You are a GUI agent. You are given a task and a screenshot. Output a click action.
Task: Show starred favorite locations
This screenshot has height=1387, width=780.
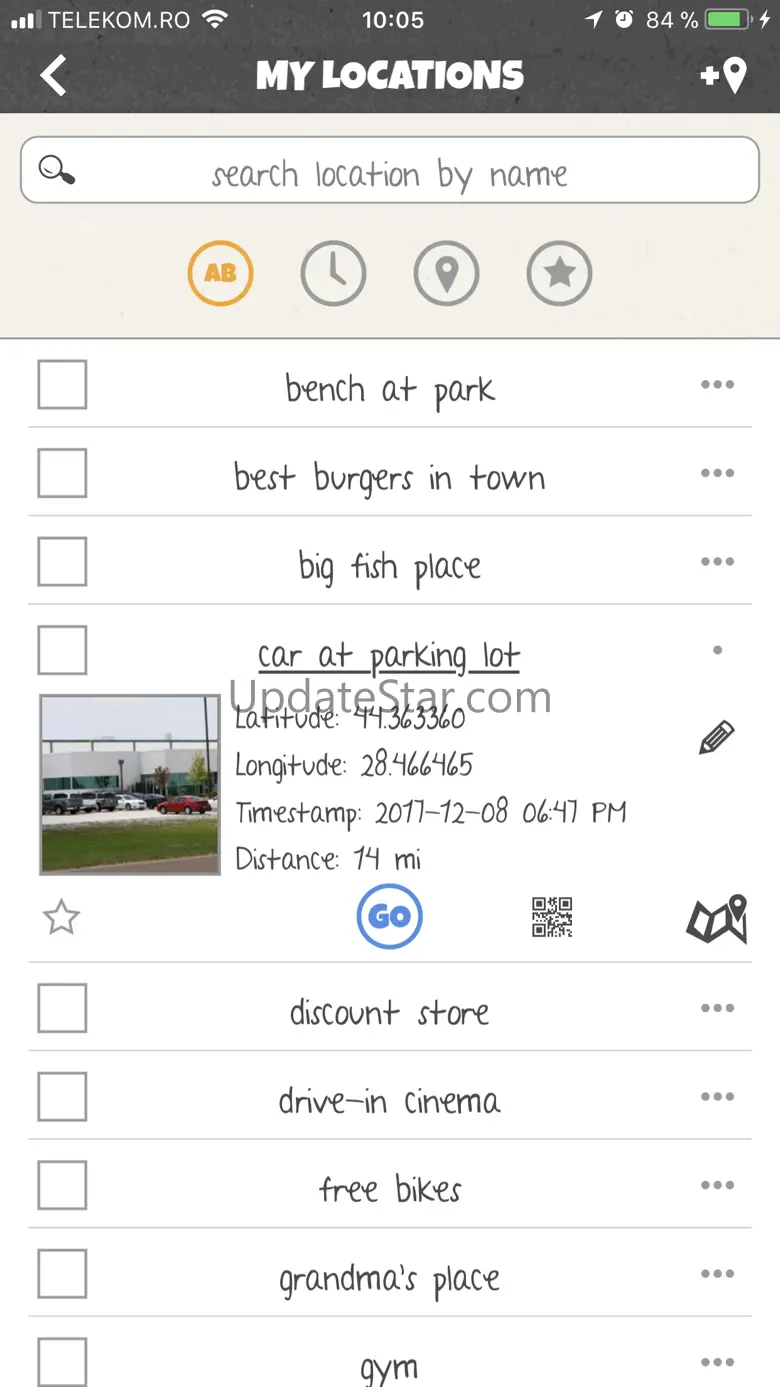pos(559,273)
